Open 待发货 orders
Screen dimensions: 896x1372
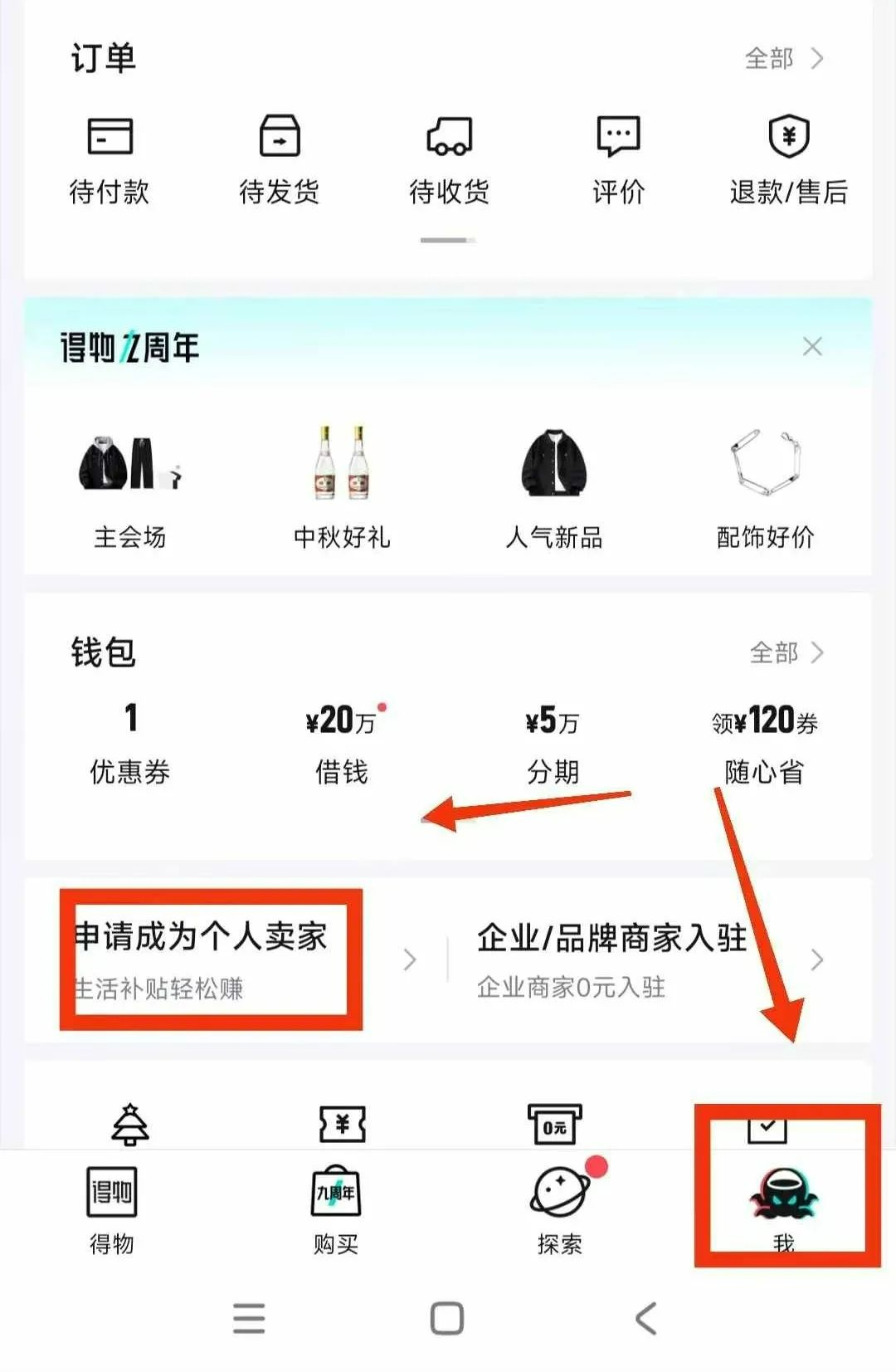tap(279, 159)
